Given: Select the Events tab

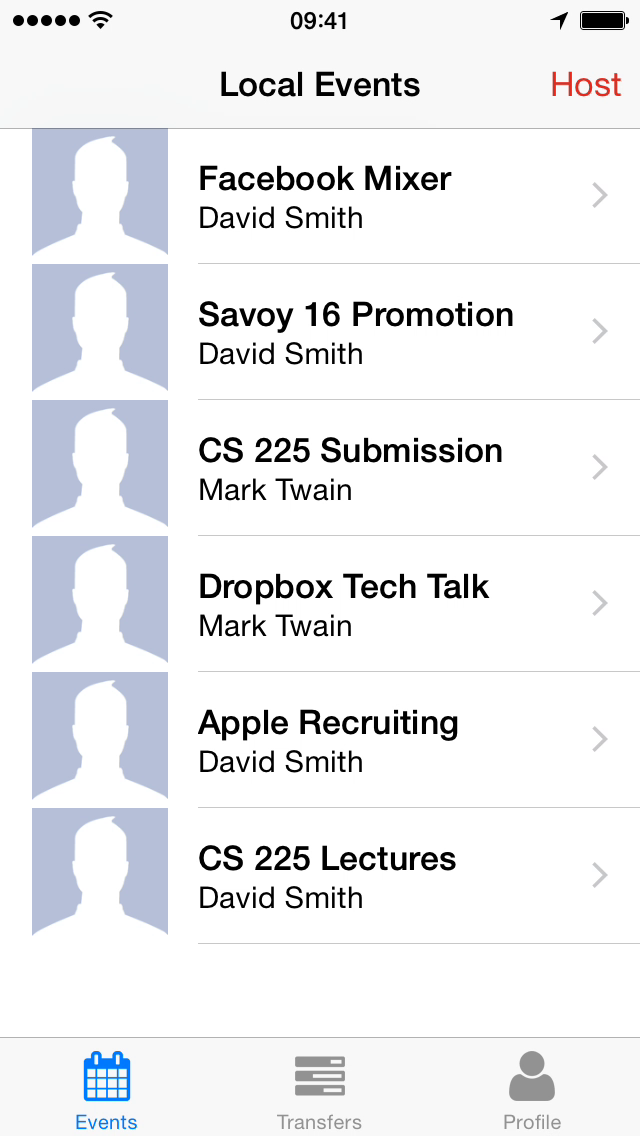Looking at the screenshot, I should (107, 1088).
